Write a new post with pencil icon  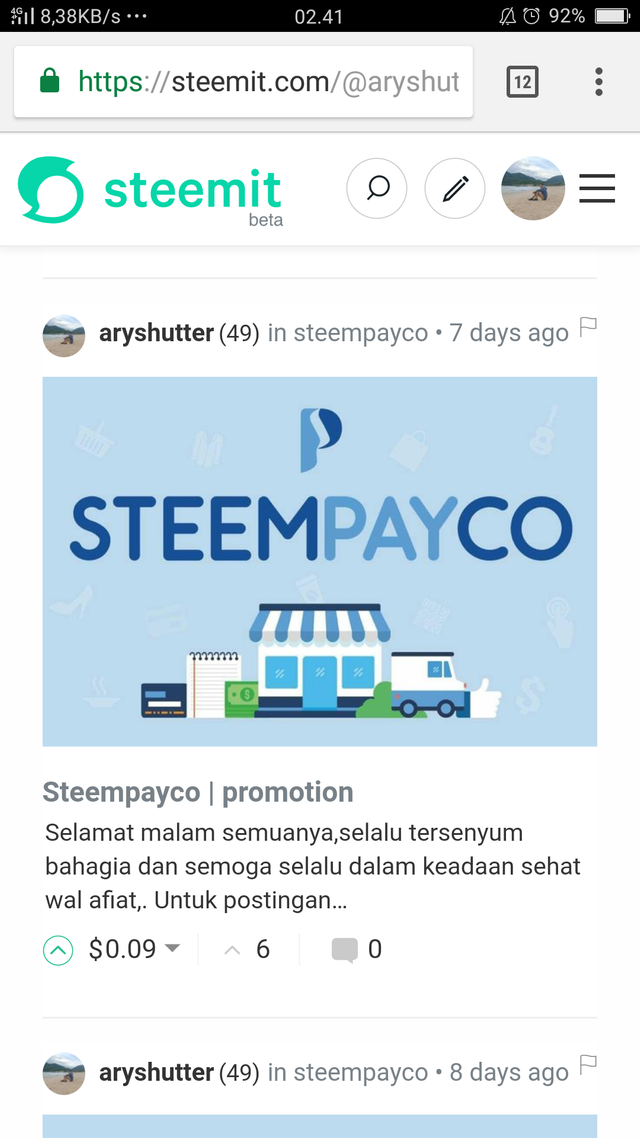point(454,189)
